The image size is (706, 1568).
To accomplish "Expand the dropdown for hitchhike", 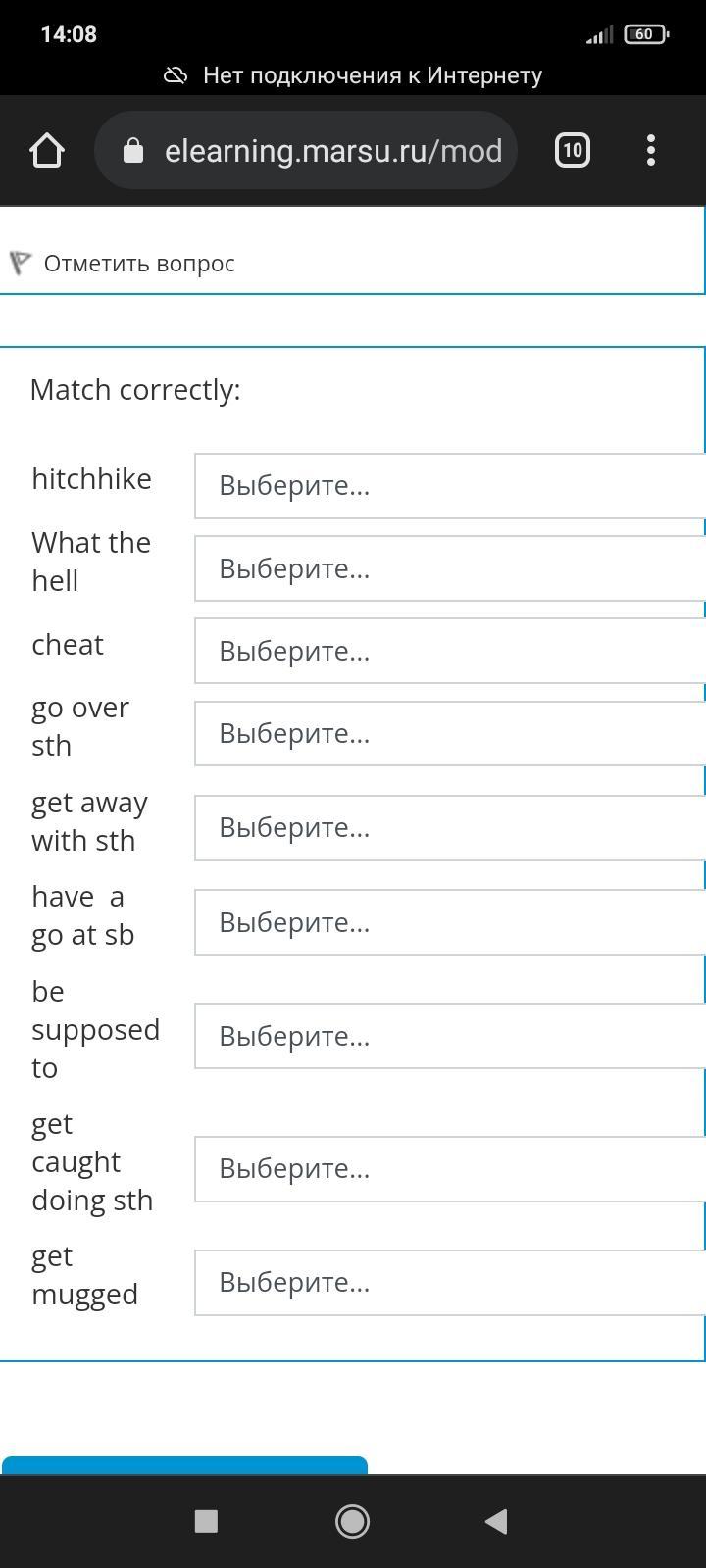I will [450, 486].
